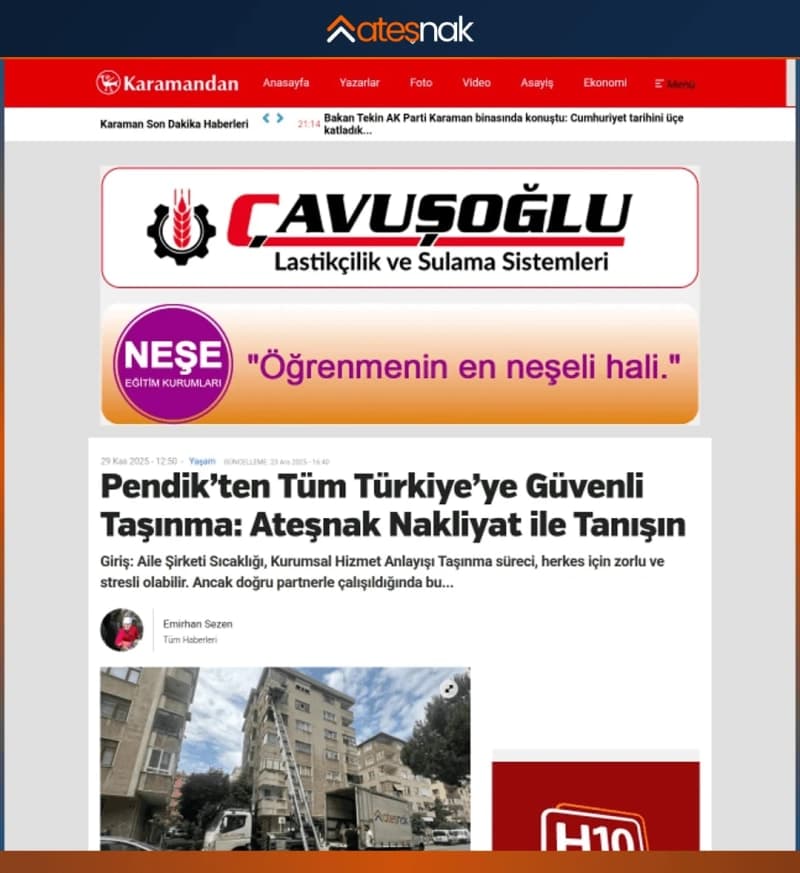This screenshot has width=800, height=873.
Task: Open the Anasayfa menu item
Action: pos(286,83)
